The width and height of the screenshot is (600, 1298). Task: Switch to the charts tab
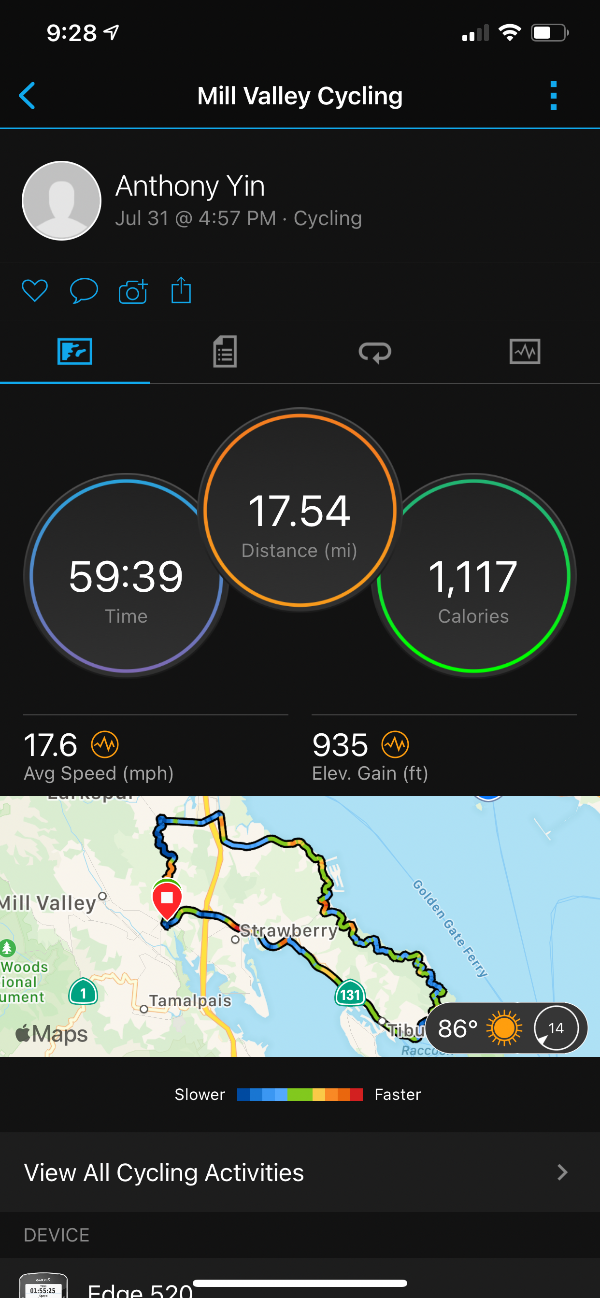525,352
